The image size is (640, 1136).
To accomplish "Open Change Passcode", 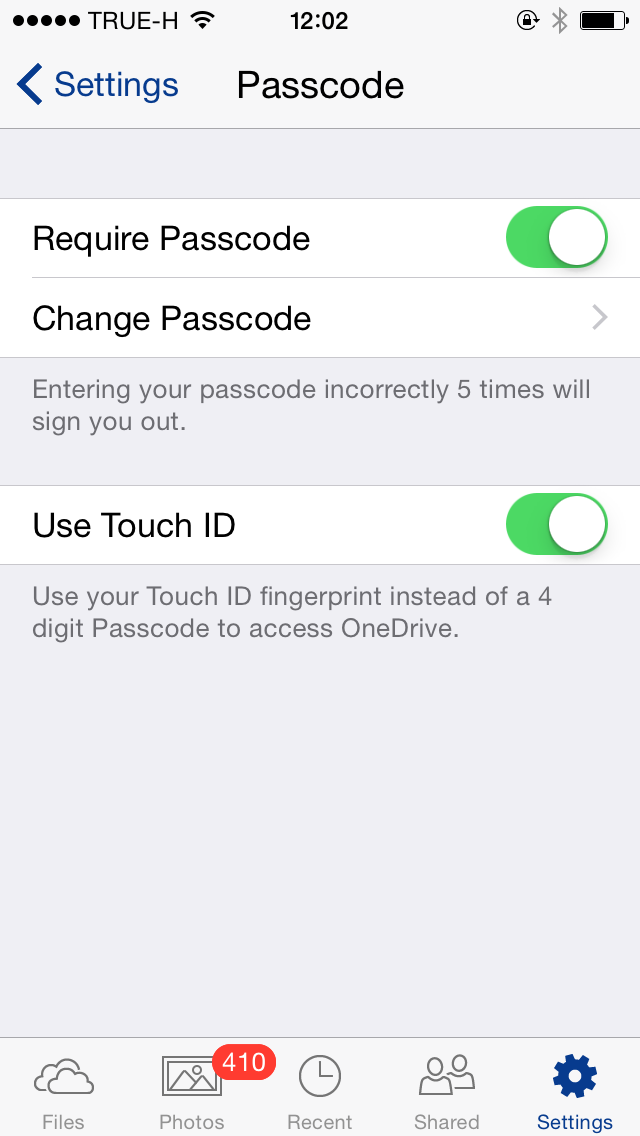I will pos(320,318).
